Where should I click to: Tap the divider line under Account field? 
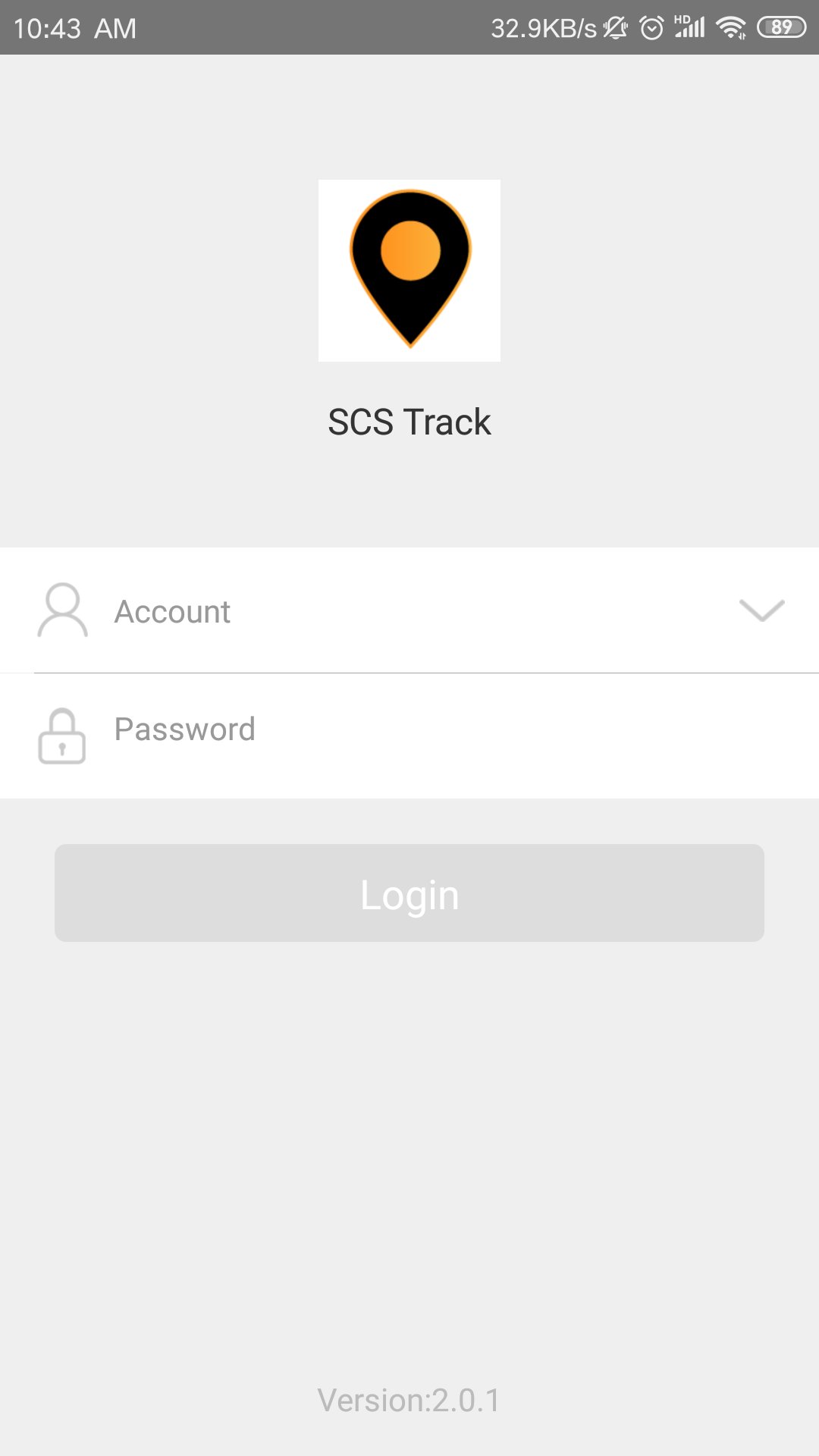pyautogui.click(x=409, y=670)
